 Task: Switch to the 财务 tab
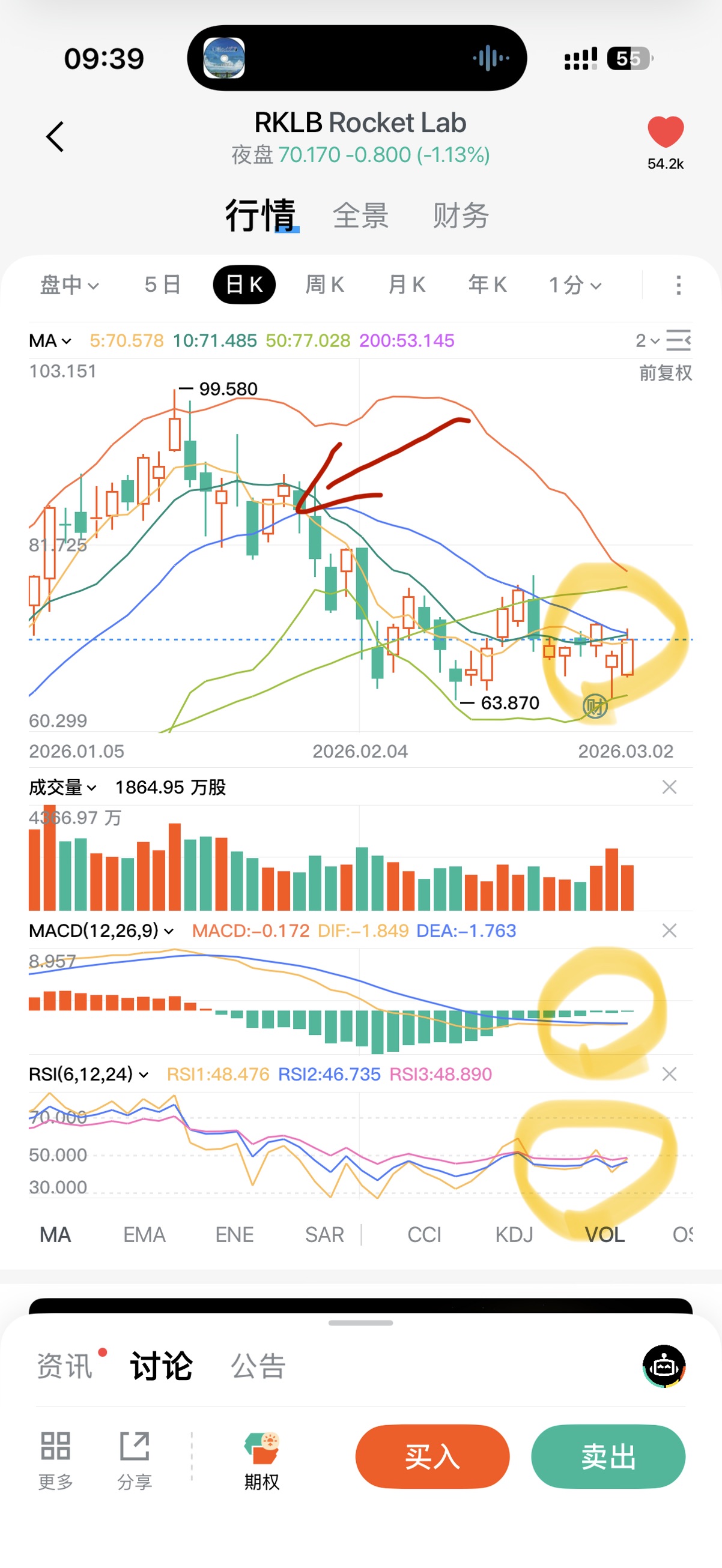pos(461,216)
